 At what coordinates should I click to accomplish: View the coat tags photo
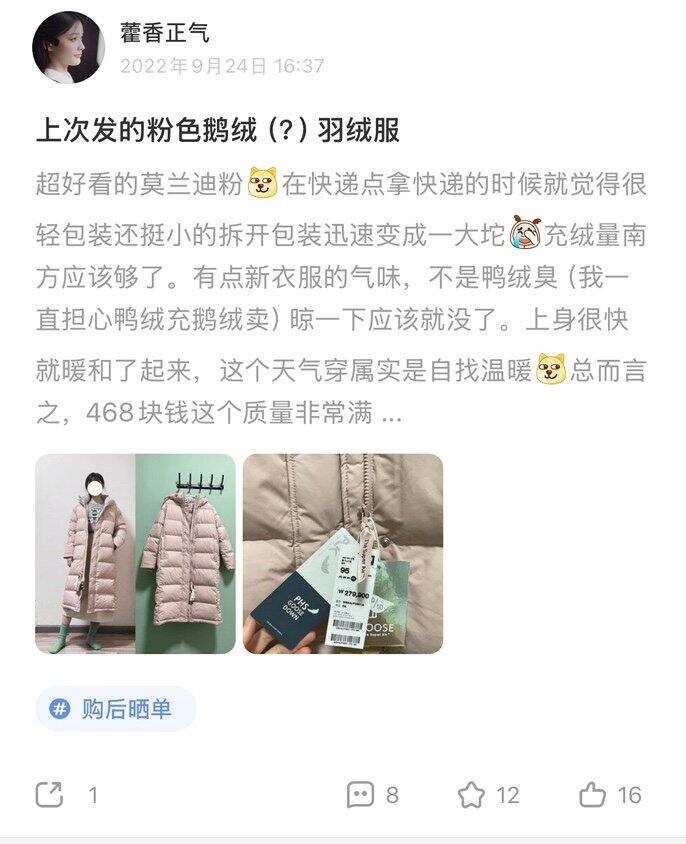343,554
